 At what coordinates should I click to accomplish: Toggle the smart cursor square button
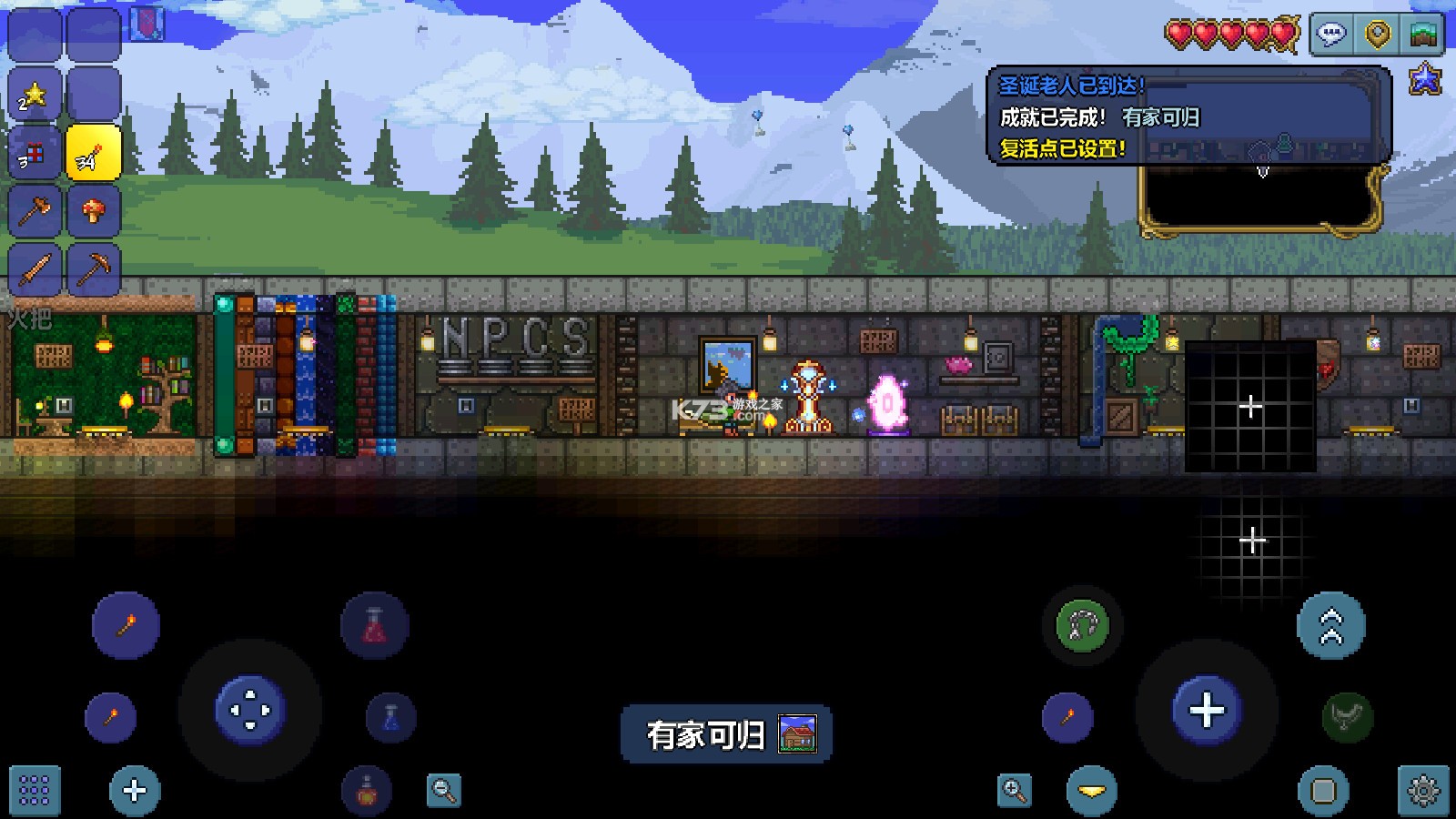point(1323,790)
